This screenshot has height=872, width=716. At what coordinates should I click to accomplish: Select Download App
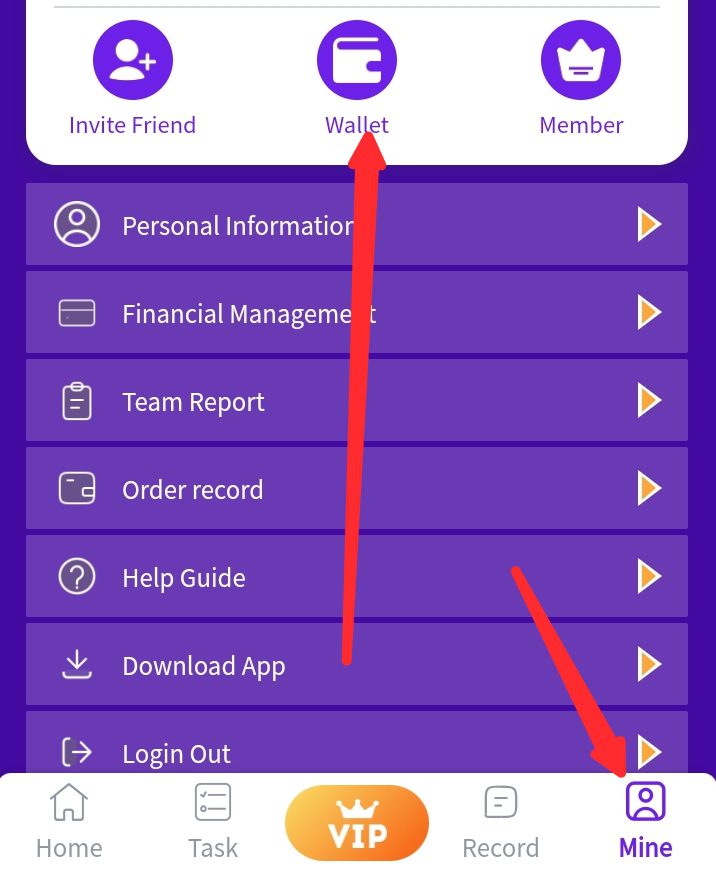356,665
